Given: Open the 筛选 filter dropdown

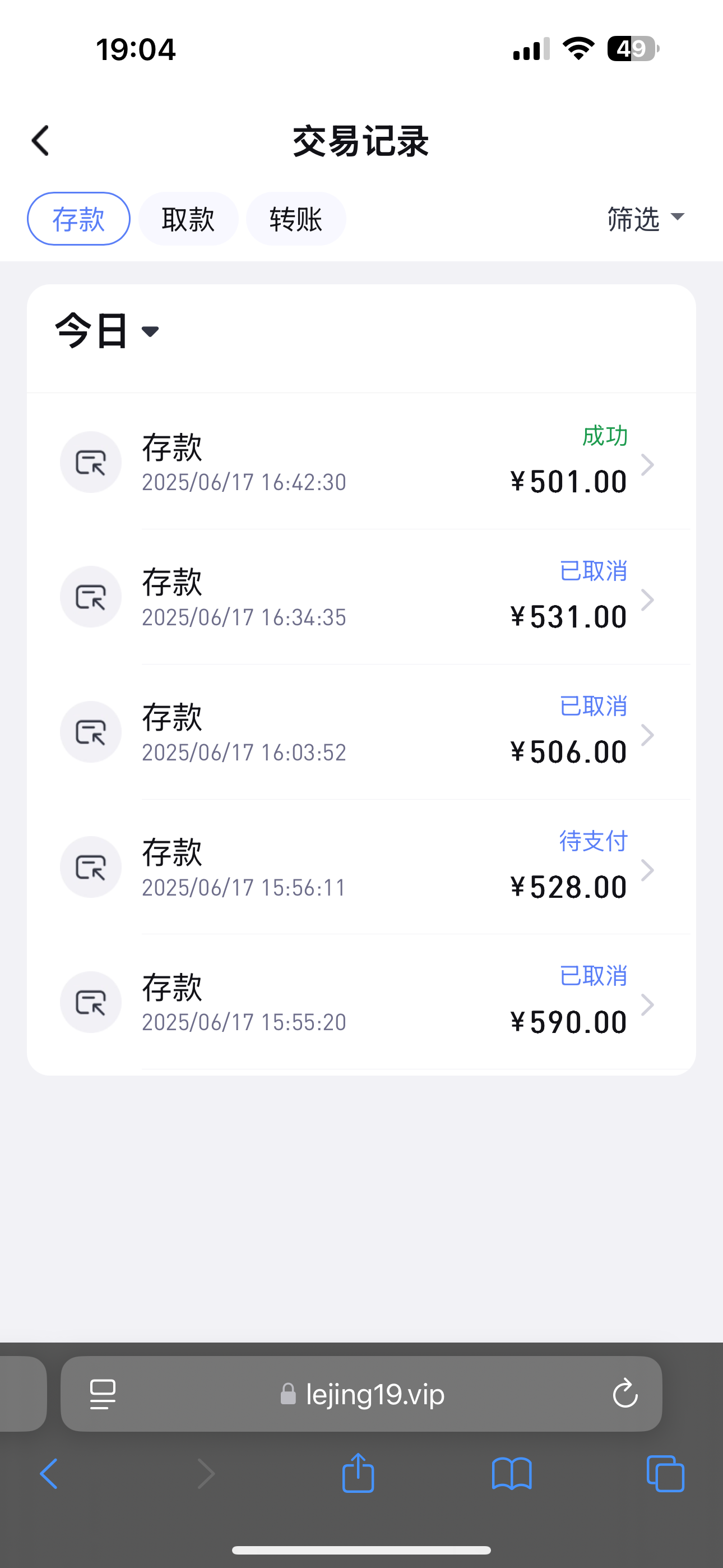Looking at the screenshot, I should coord(645,219).
